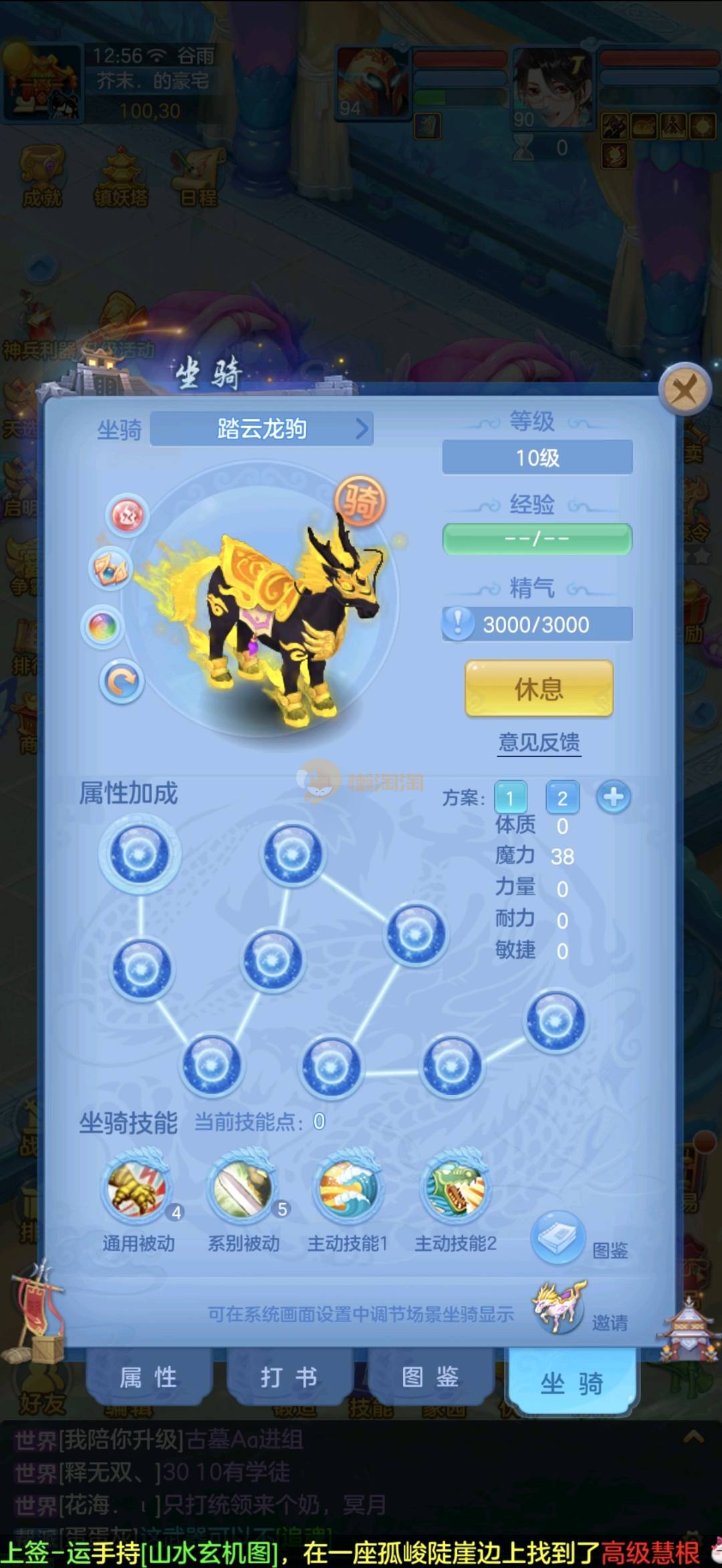The image size is (722, 1568).
Task: Expand the chat log arrow
Action: pyautogui.click(x=693, y=1437)
